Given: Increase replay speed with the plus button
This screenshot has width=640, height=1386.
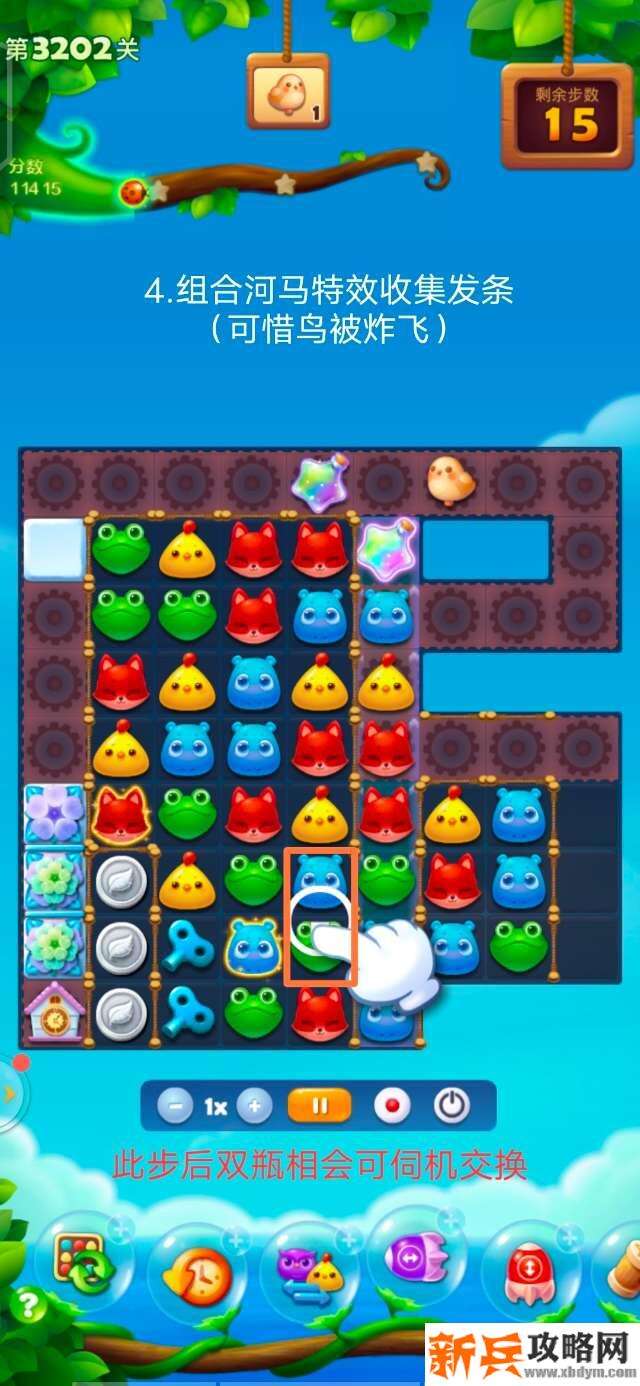Looking at the screenshot, I should [254, 1106].
